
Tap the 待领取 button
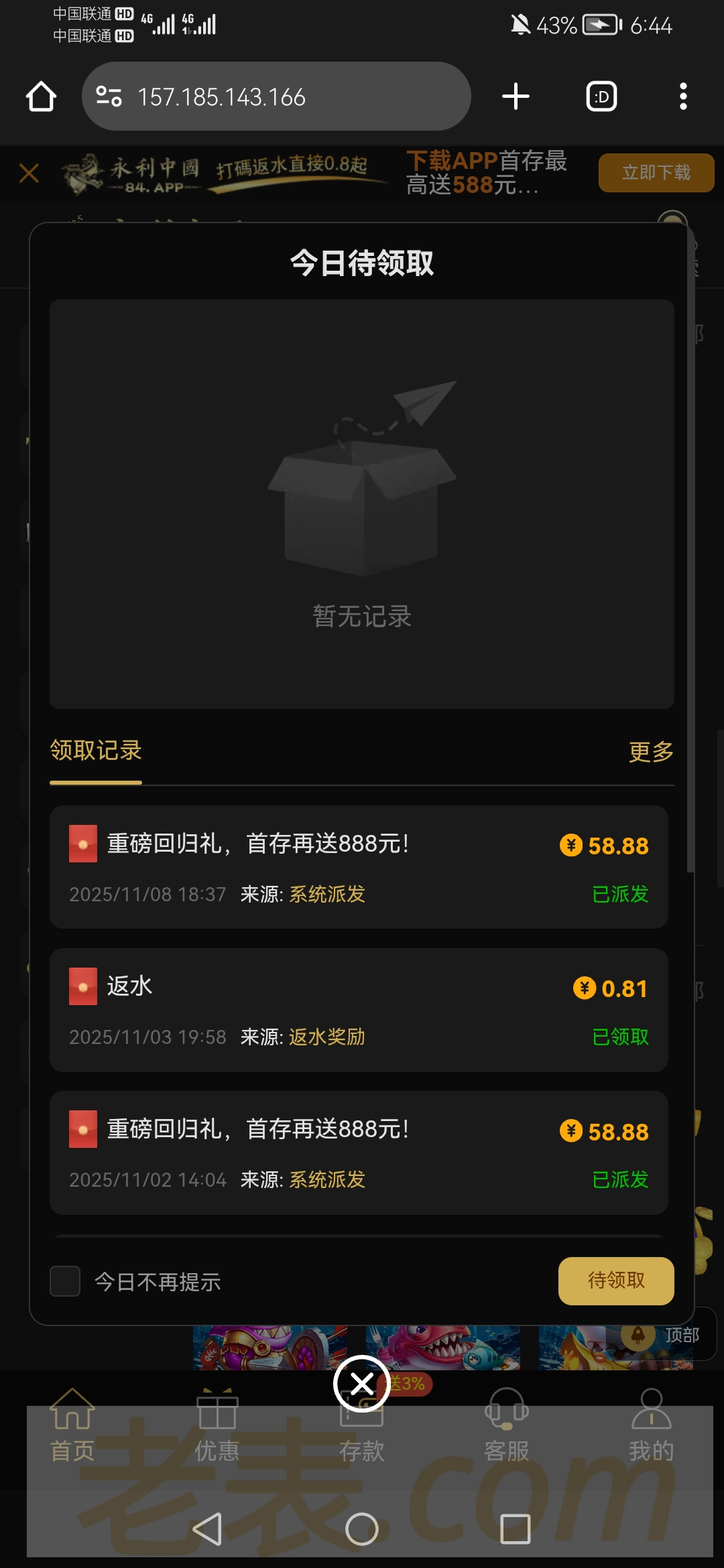click(615, 1281)
